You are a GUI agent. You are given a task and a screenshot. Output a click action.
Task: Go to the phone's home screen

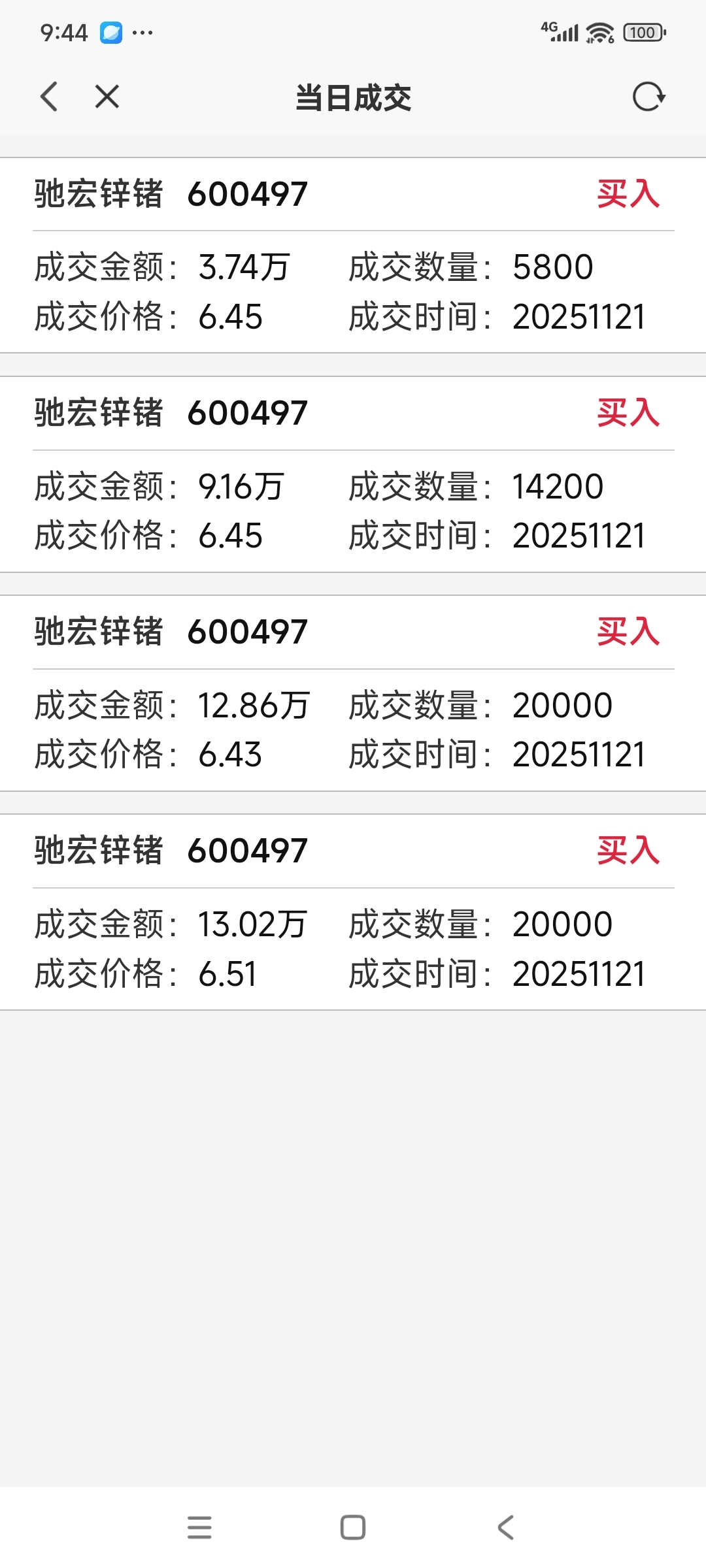point(353,1527)
